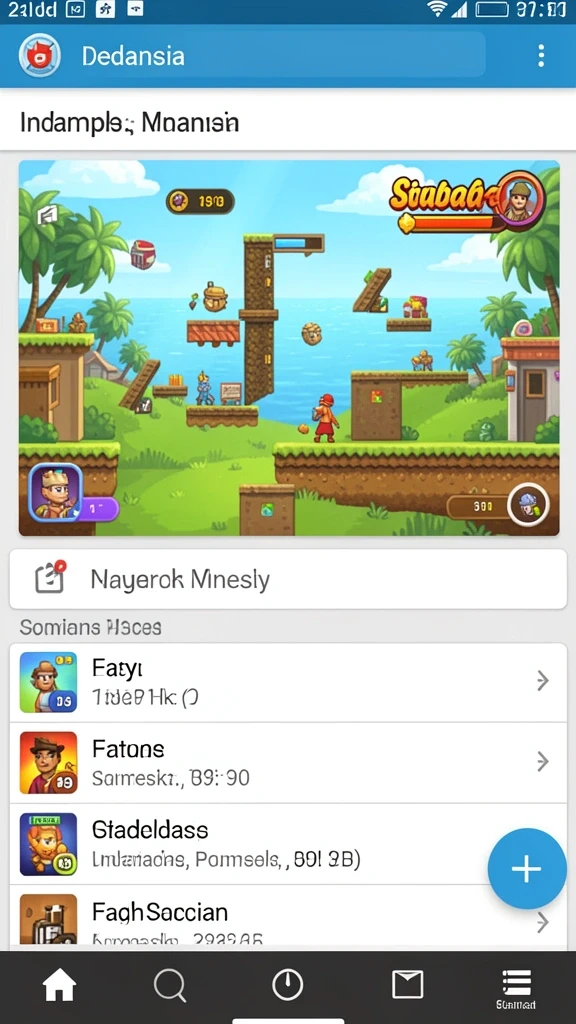Open the list menu tab

coord(516,989)
